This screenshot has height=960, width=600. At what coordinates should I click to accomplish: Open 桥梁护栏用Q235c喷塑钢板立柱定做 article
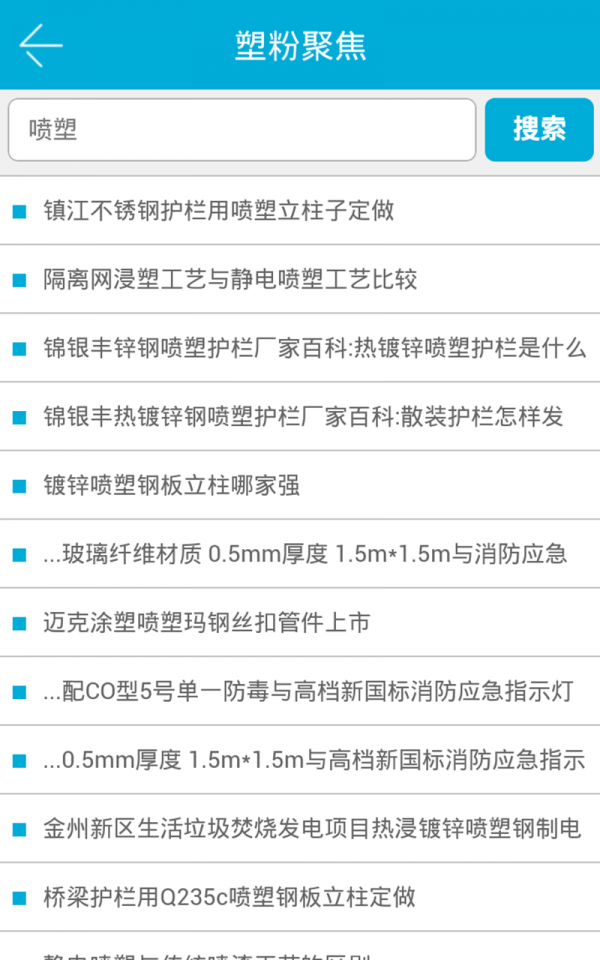229,897
